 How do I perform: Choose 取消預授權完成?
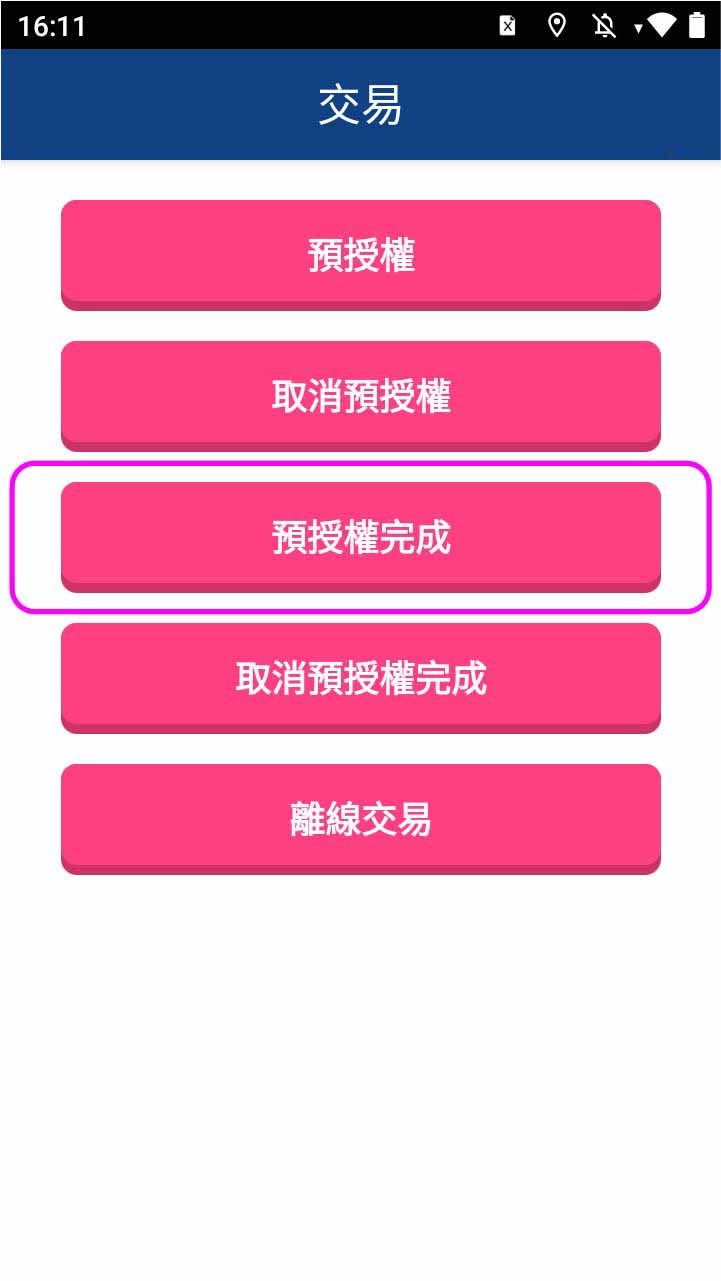click(360, 678)
